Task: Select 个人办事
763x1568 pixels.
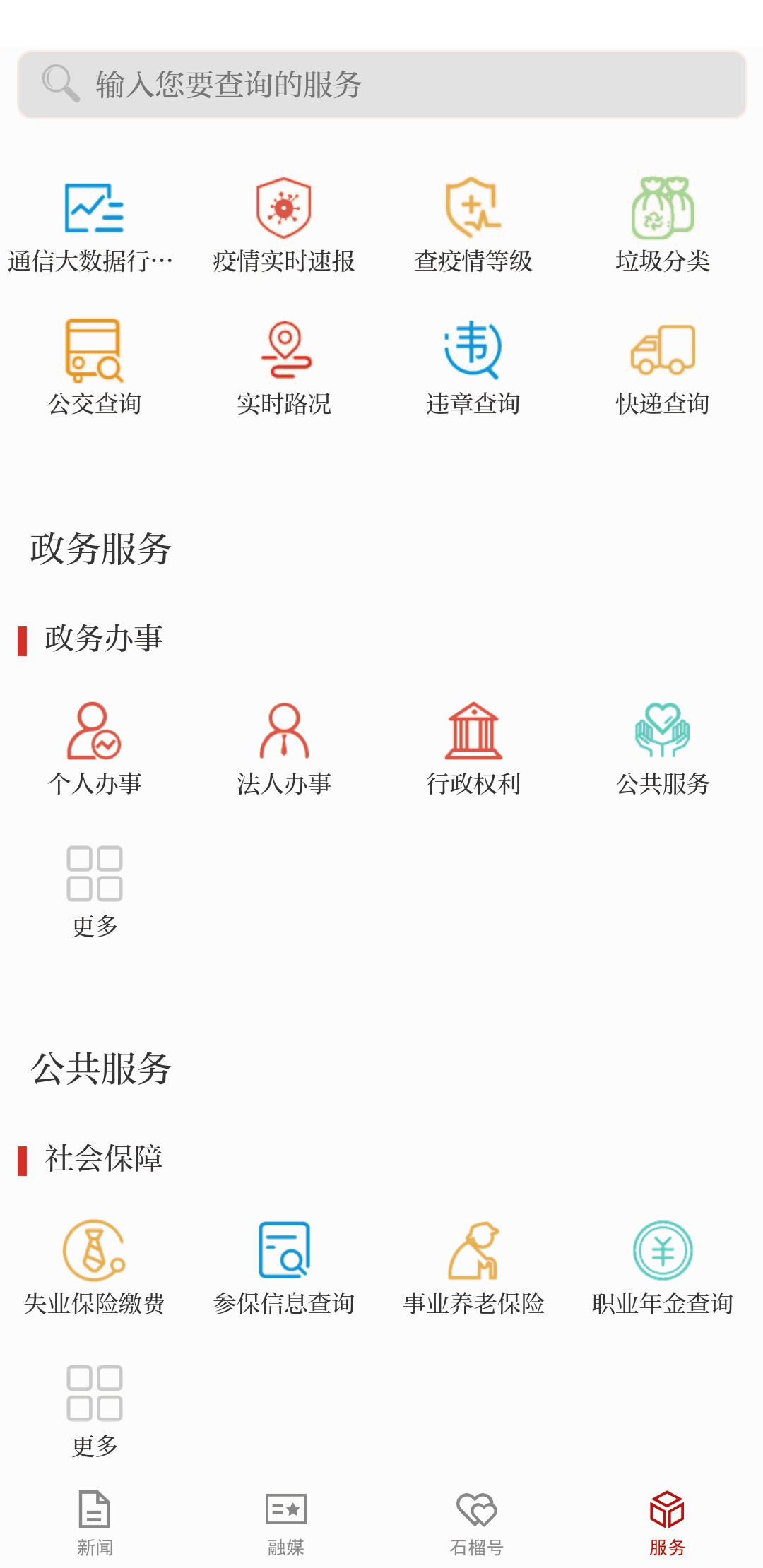Action: [94, 747]
